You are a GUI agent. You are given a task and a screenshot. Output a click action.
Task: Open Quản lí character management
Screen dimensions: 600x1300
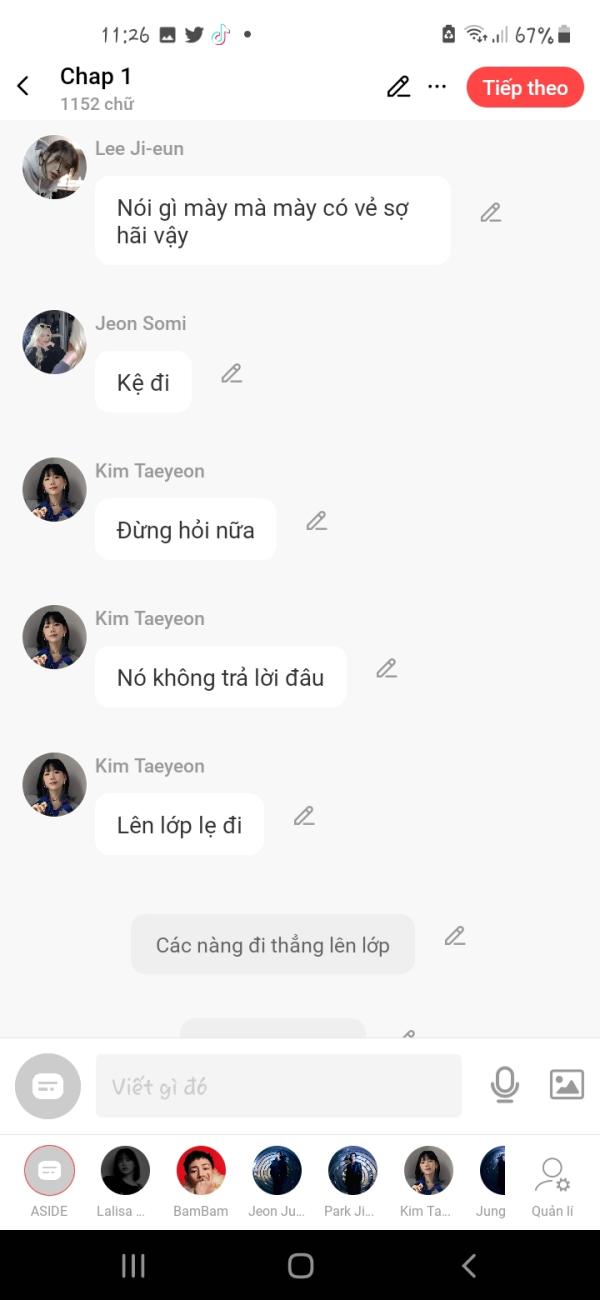coord(552,1178)
